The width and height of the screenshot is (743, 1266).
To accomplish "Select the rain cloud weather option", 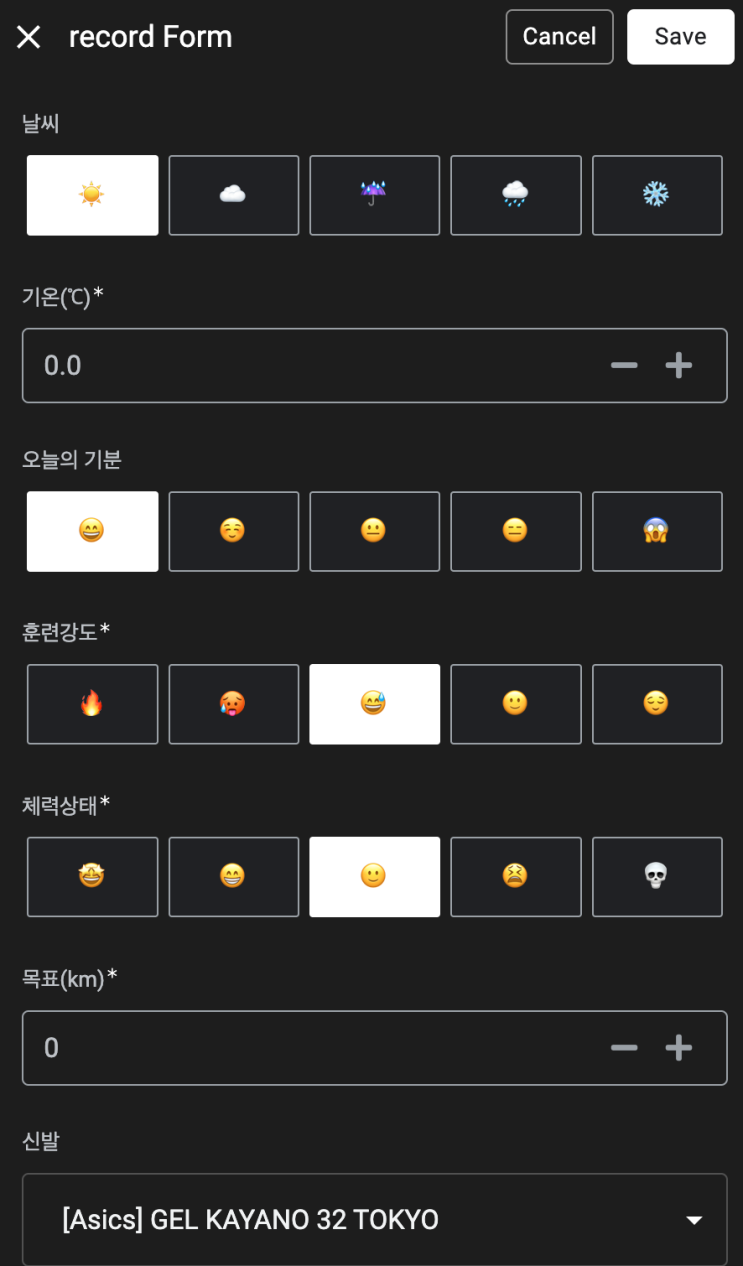I will (x=515, y=195).
